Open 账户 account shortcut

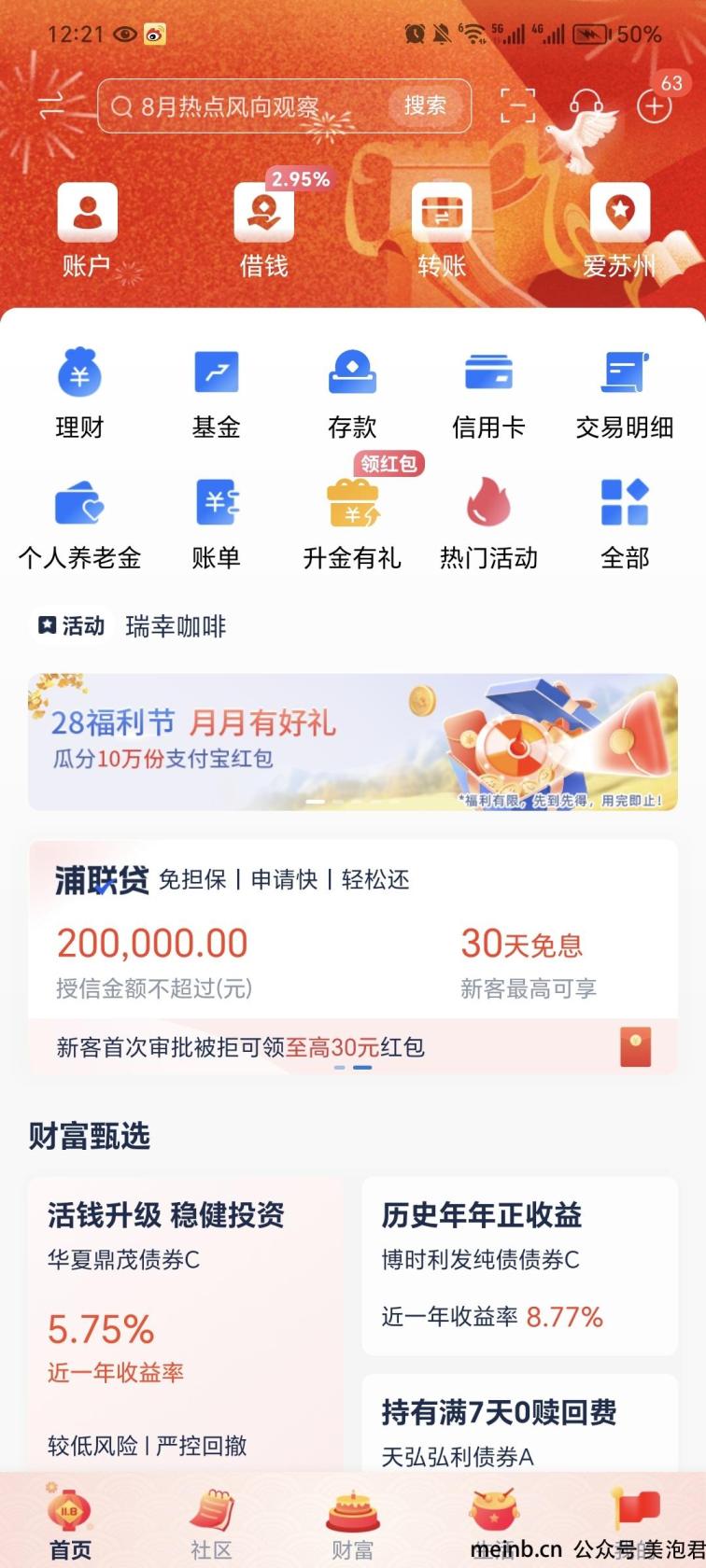point(87,230)
